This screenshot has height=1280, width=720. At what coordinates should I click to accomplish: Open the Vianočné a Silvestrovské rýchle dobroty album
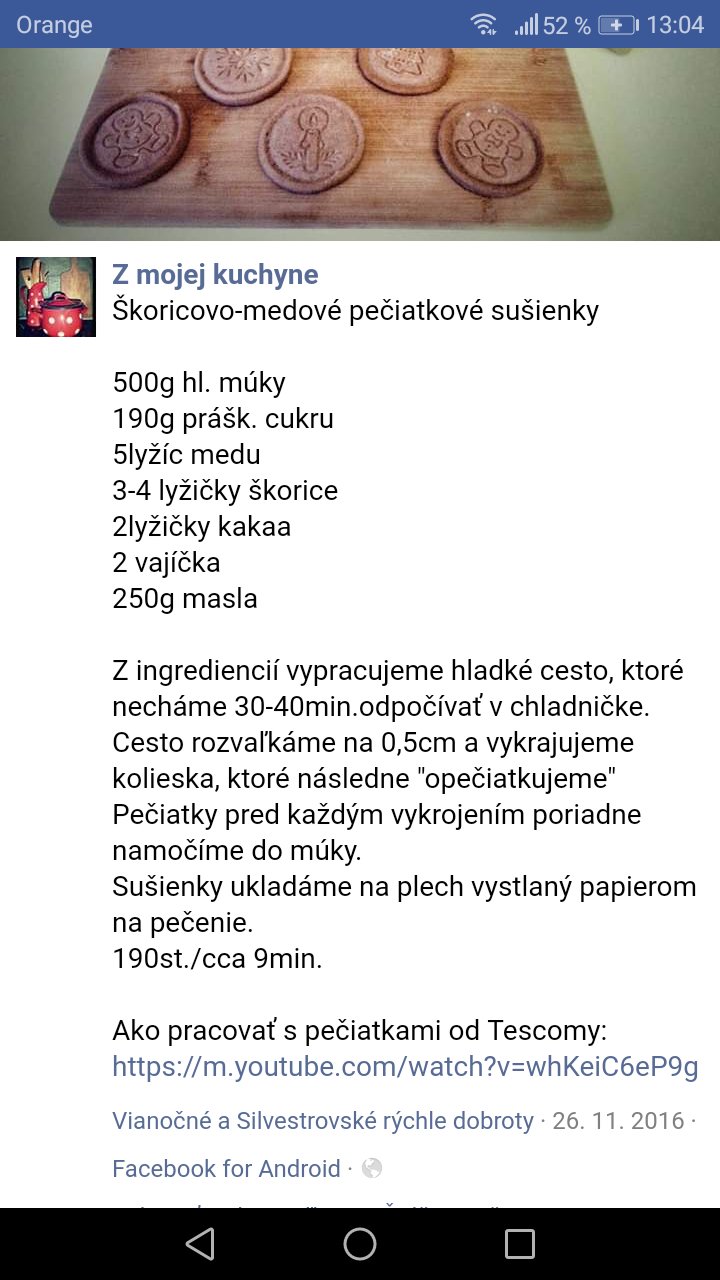pyautogui.click(x=323, y=1121)
